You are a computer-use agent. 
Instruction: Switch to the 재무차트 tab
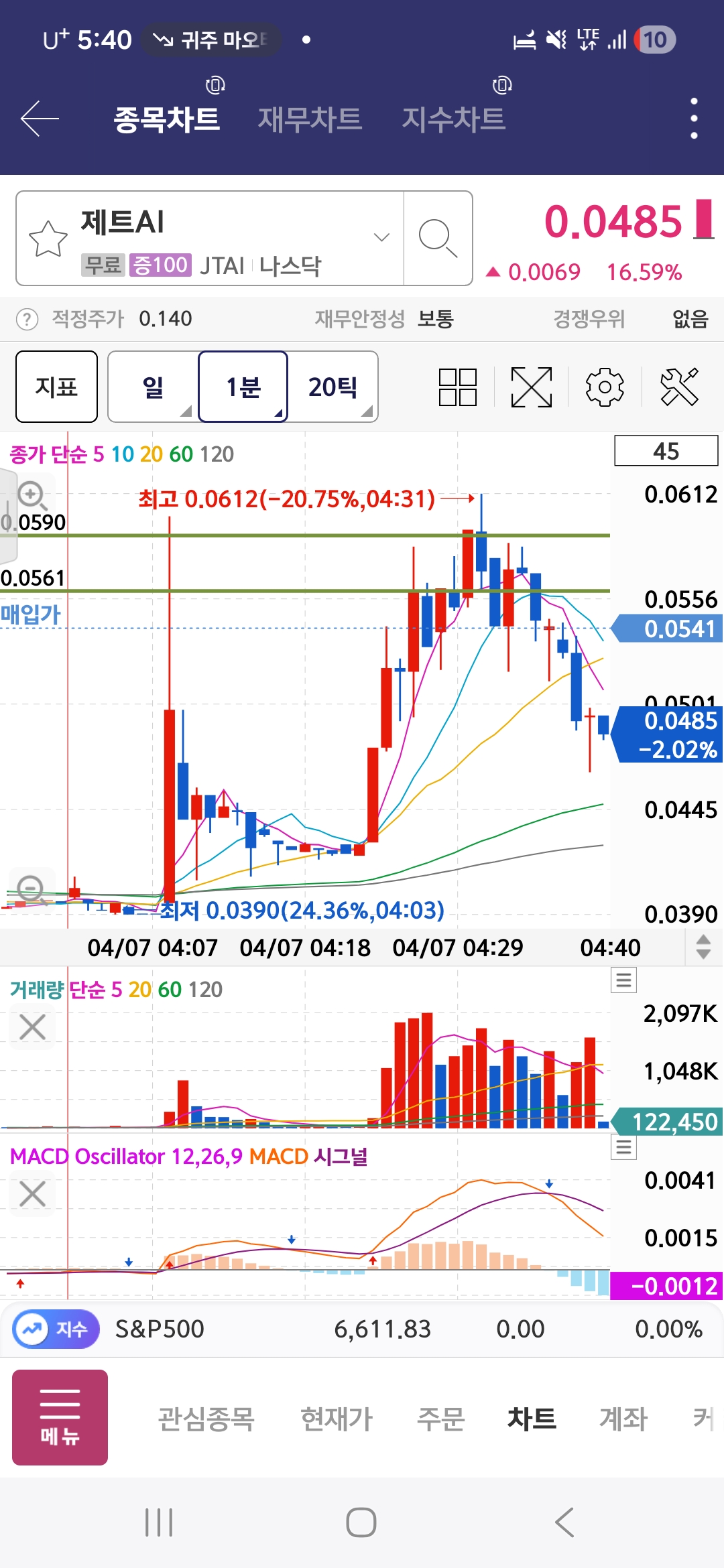tap(310, 119)
